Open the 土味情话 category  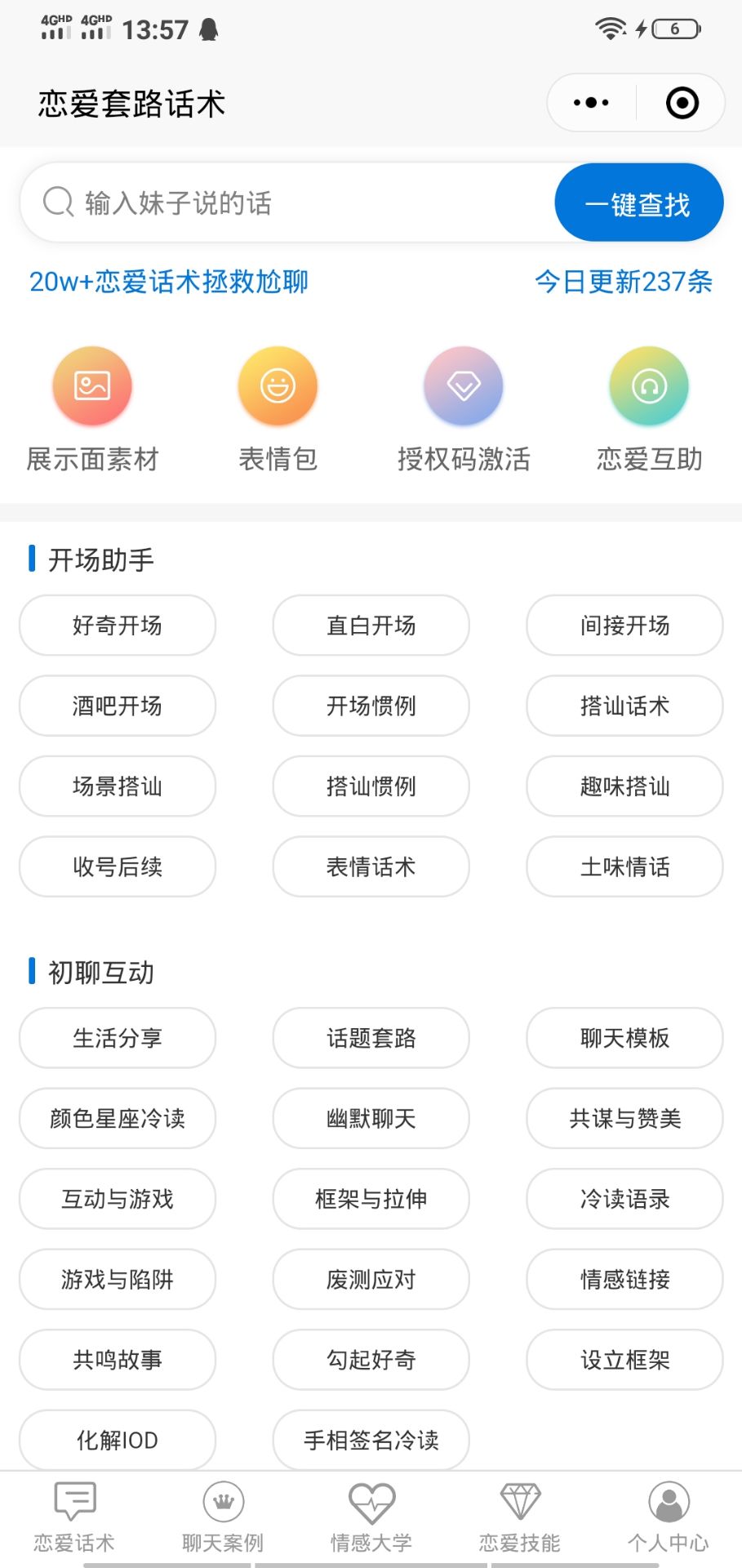pos(624,866)
